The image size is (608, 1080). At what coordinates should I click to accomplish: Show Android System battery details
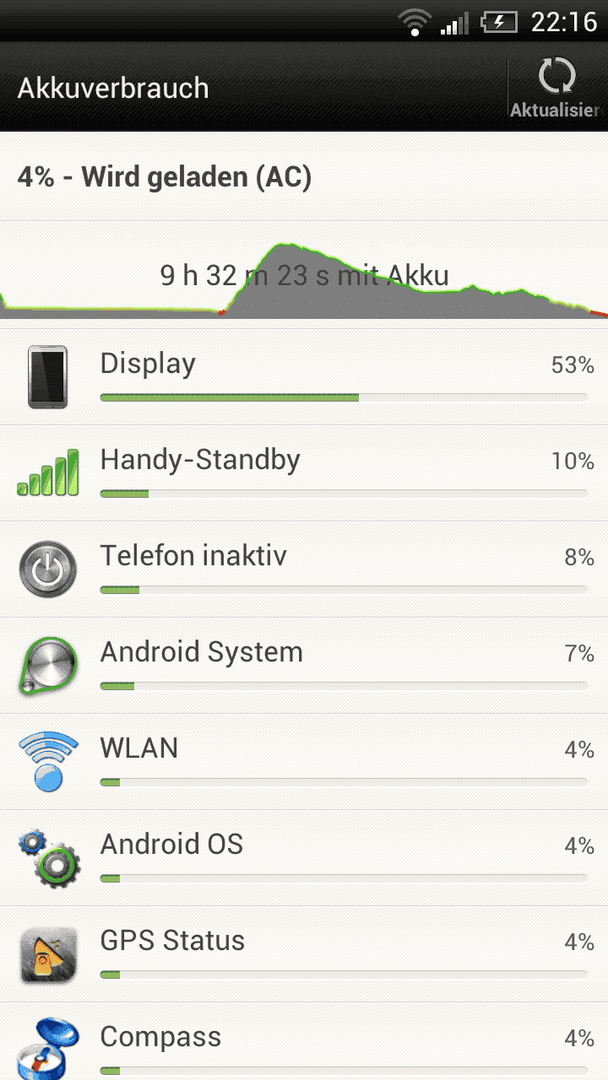point(304,665)
